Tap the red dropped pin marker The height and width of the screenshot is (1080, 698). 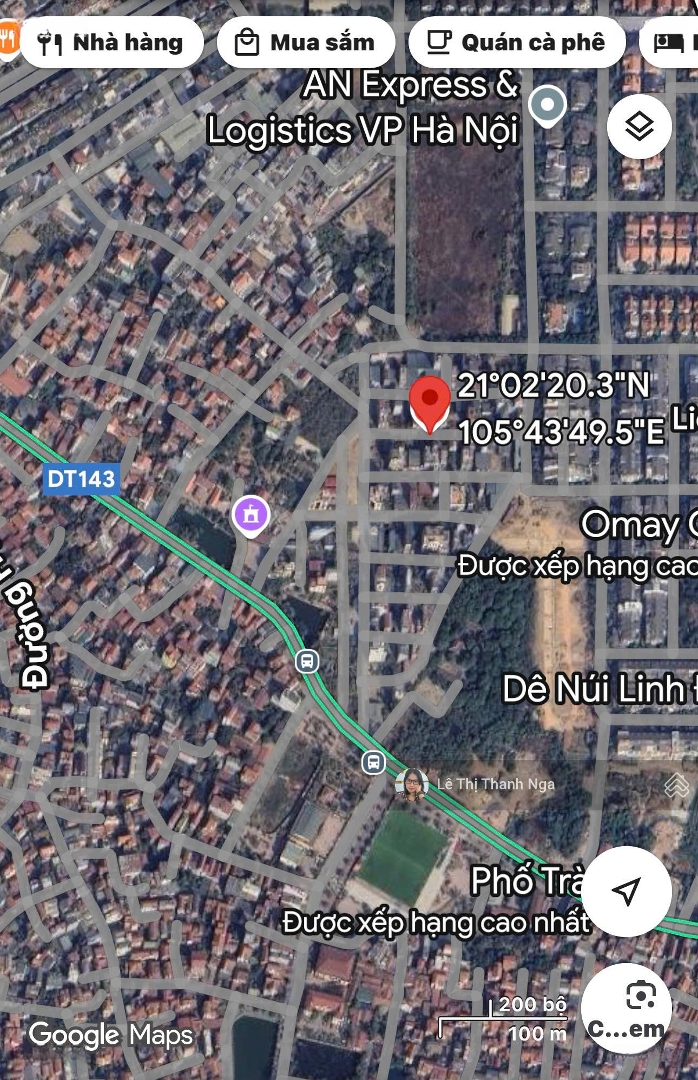click(x=430, y=402)
